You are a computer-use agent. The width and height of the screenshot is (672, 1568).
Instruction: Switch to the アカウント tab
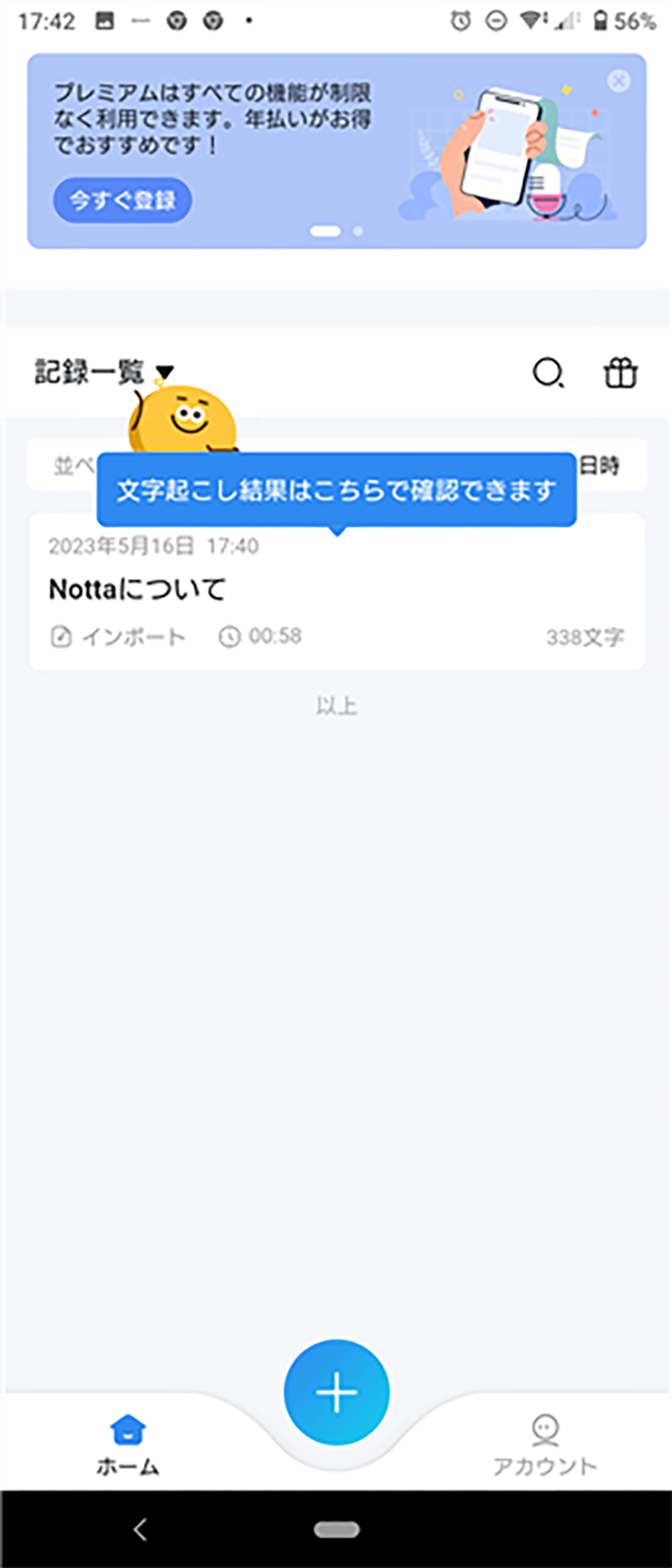[544, 1444]
